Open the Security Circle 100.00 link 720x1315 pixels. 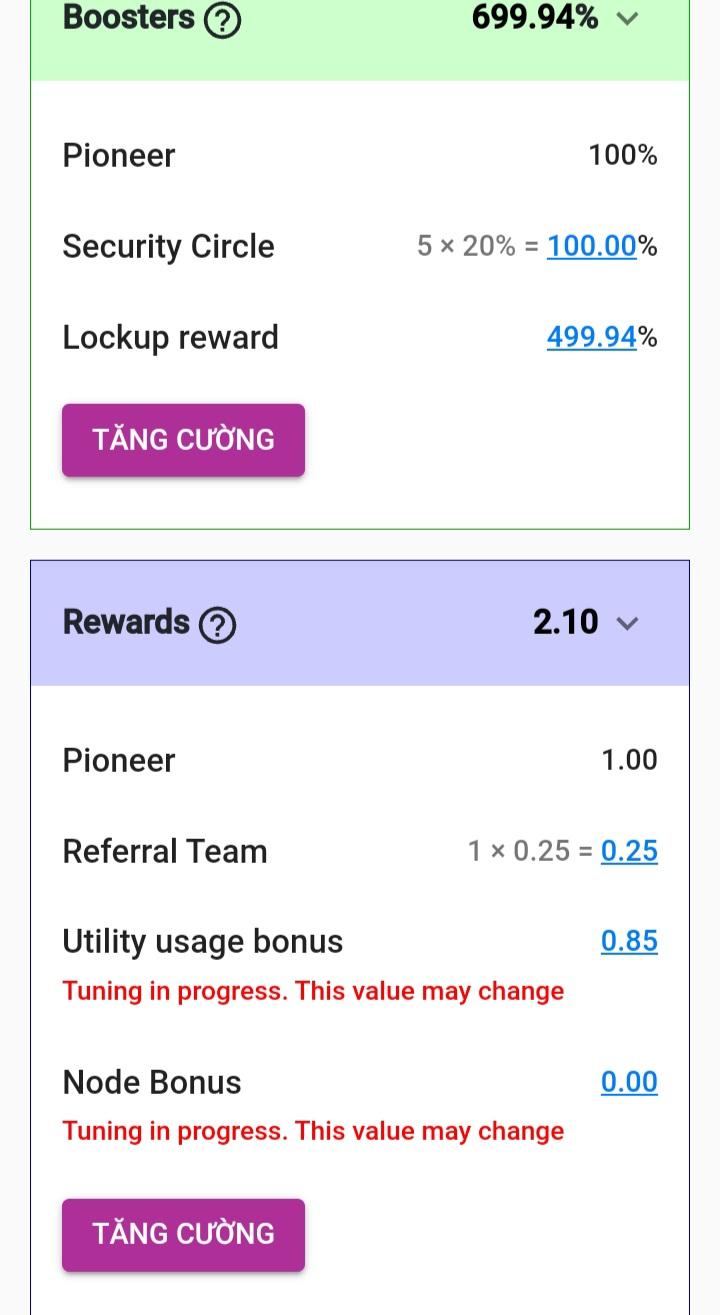(591, 246)
